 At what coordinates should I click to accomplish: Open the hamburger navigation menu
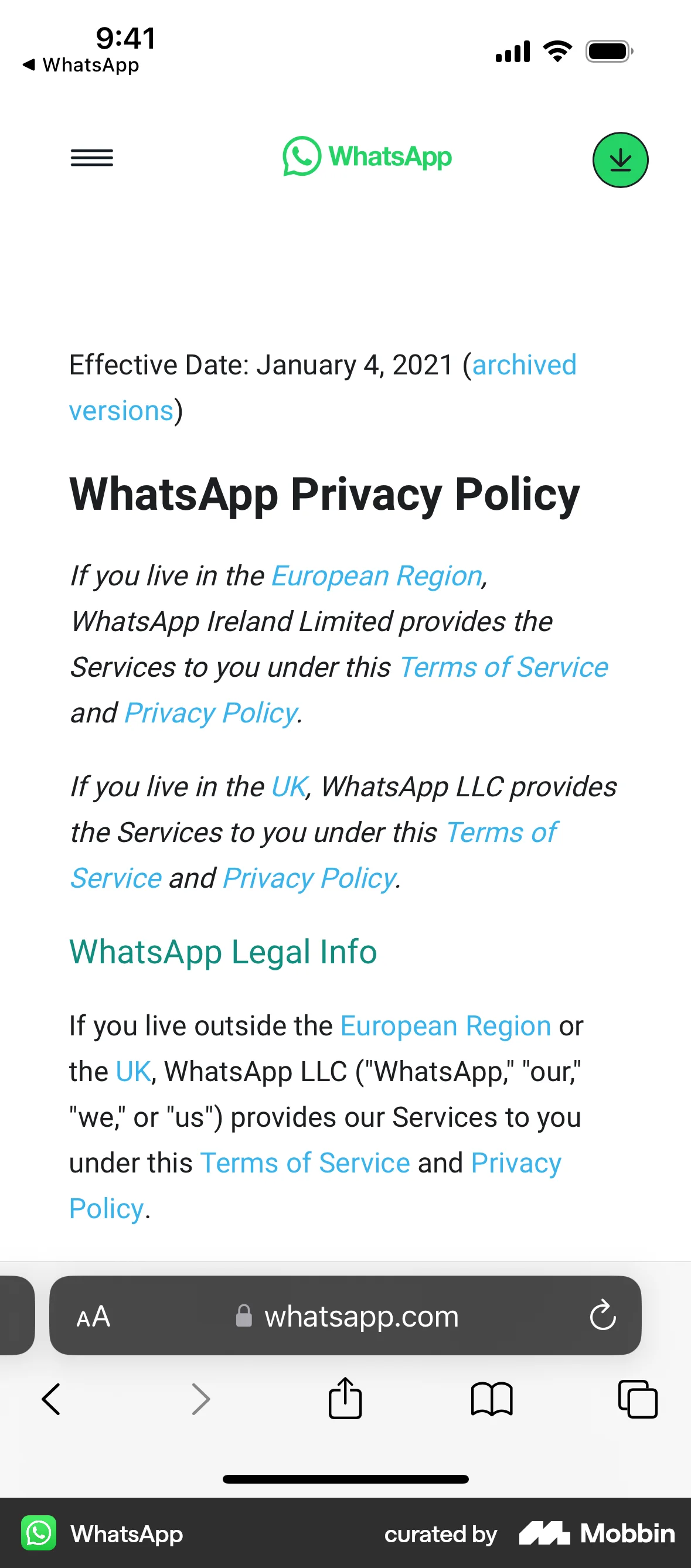click(92, 158)
